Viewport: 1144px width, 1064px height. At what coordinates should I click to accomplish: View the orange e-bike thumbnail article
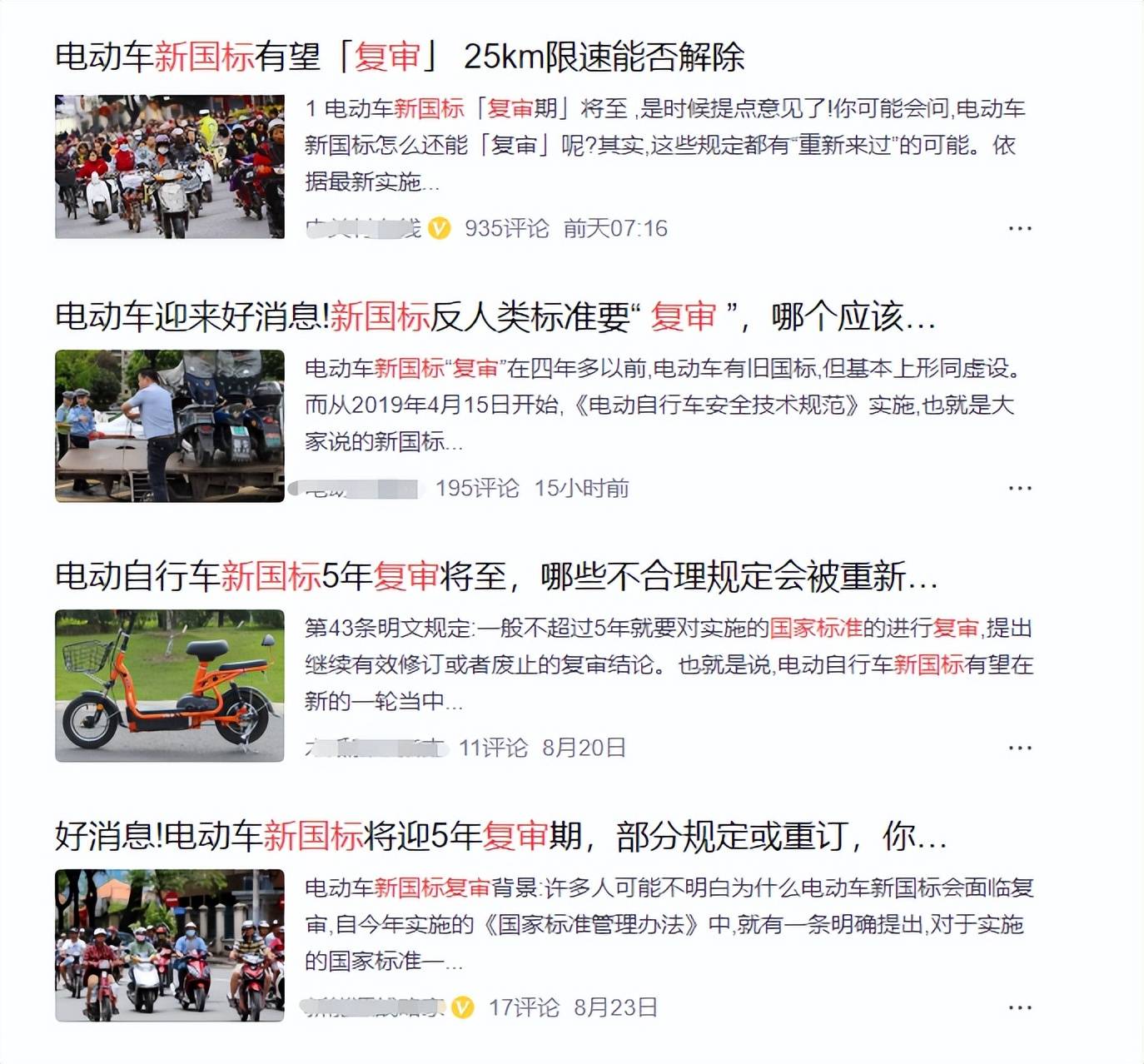click(170, 685)
